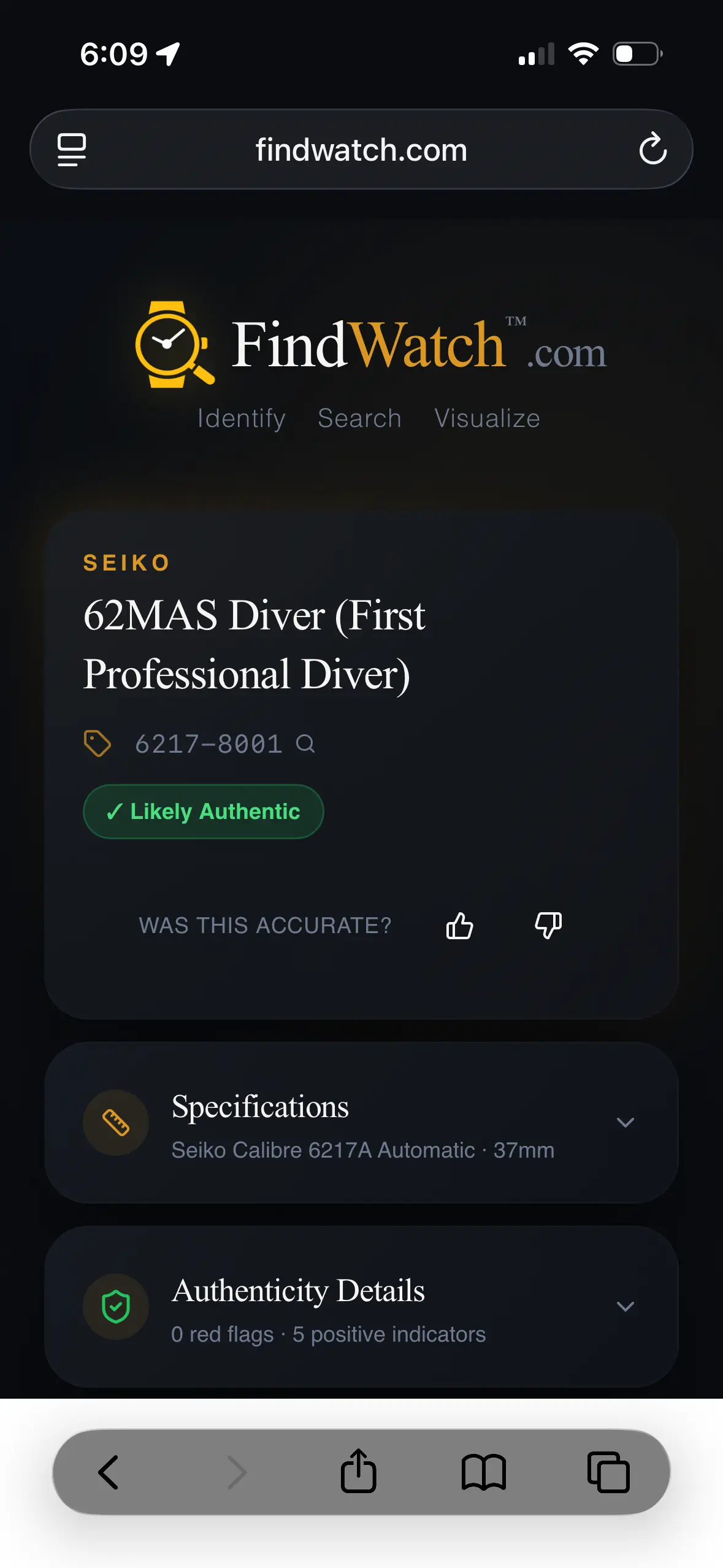Switch to the Search section

point(359,418)
